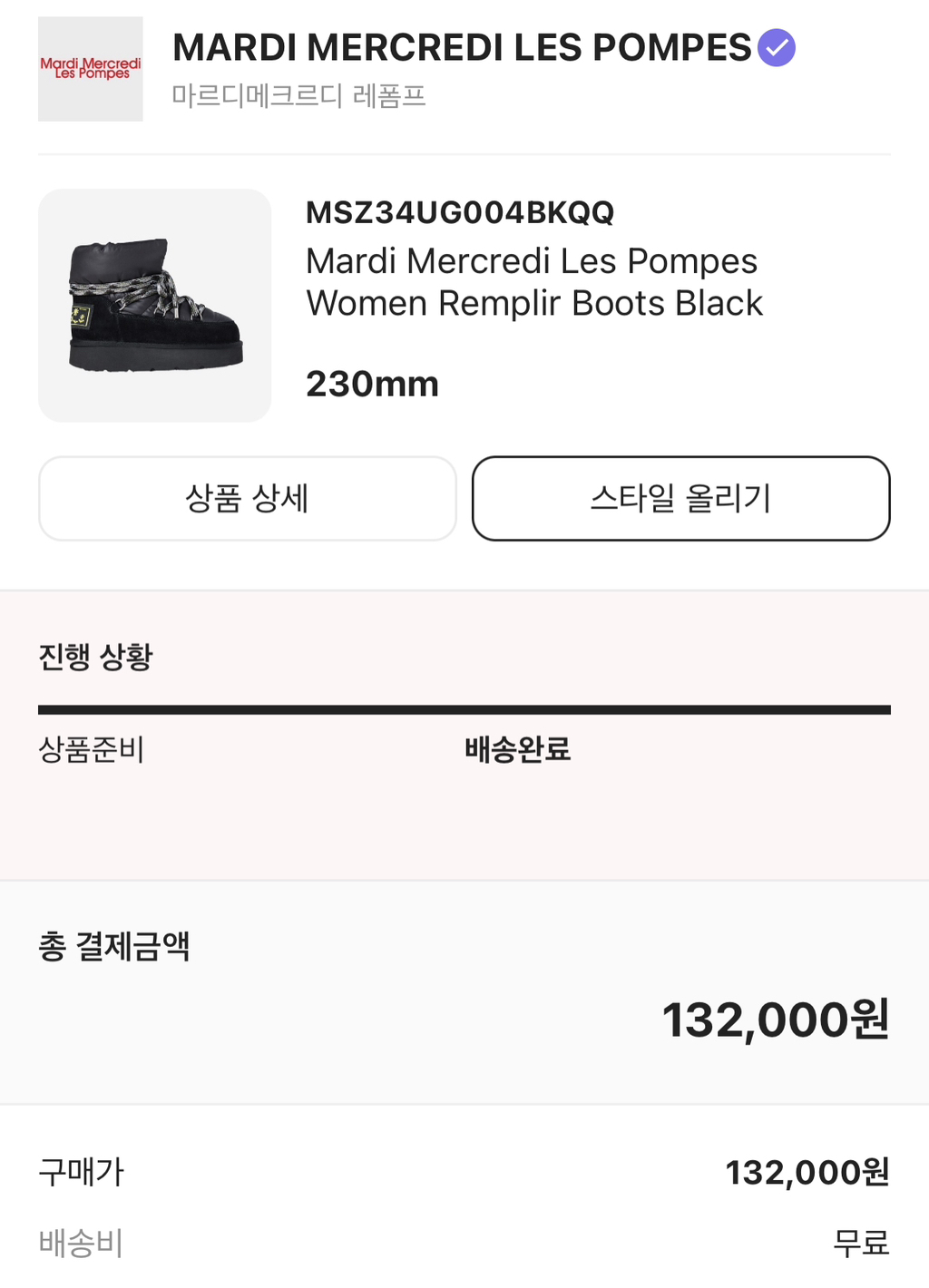This screenshot has width=929, height=1288.
Task: Tap the 스타일 올리기 button
Action: click(x=680, y=499)
